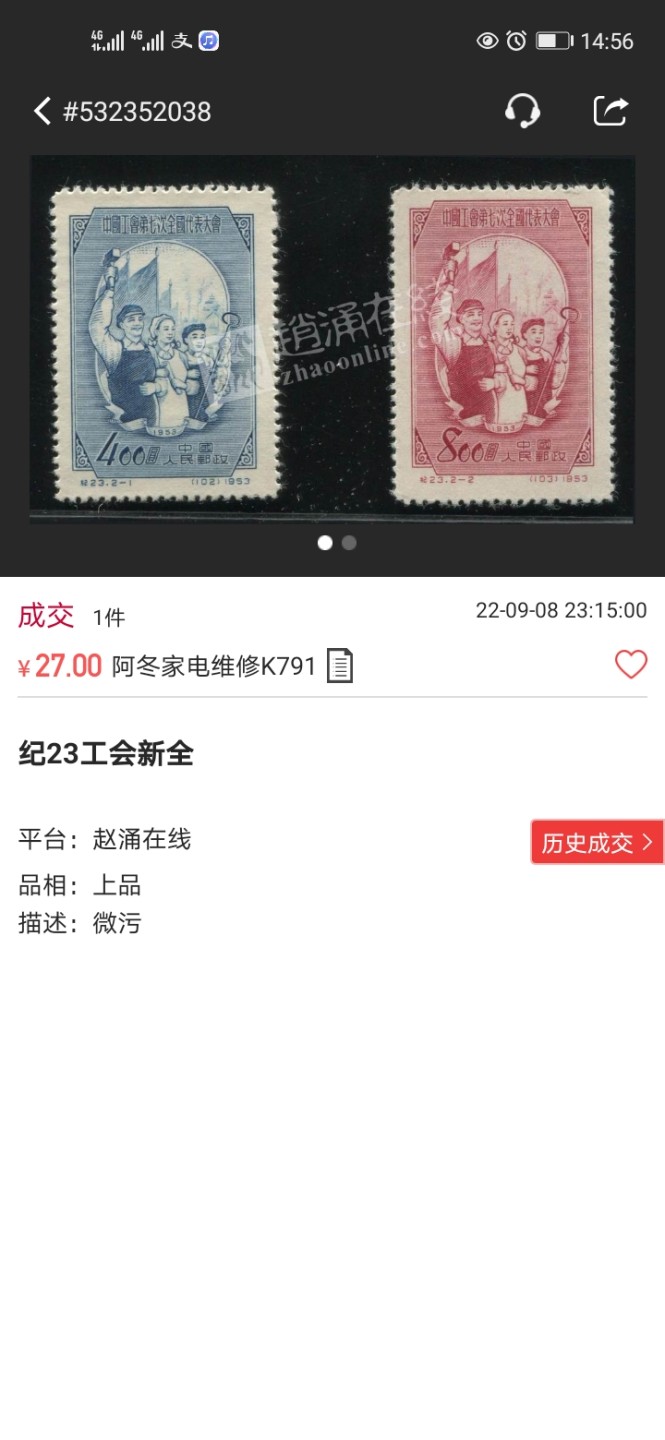
Task: Share this stamp listing
Action: coord(610,111)
